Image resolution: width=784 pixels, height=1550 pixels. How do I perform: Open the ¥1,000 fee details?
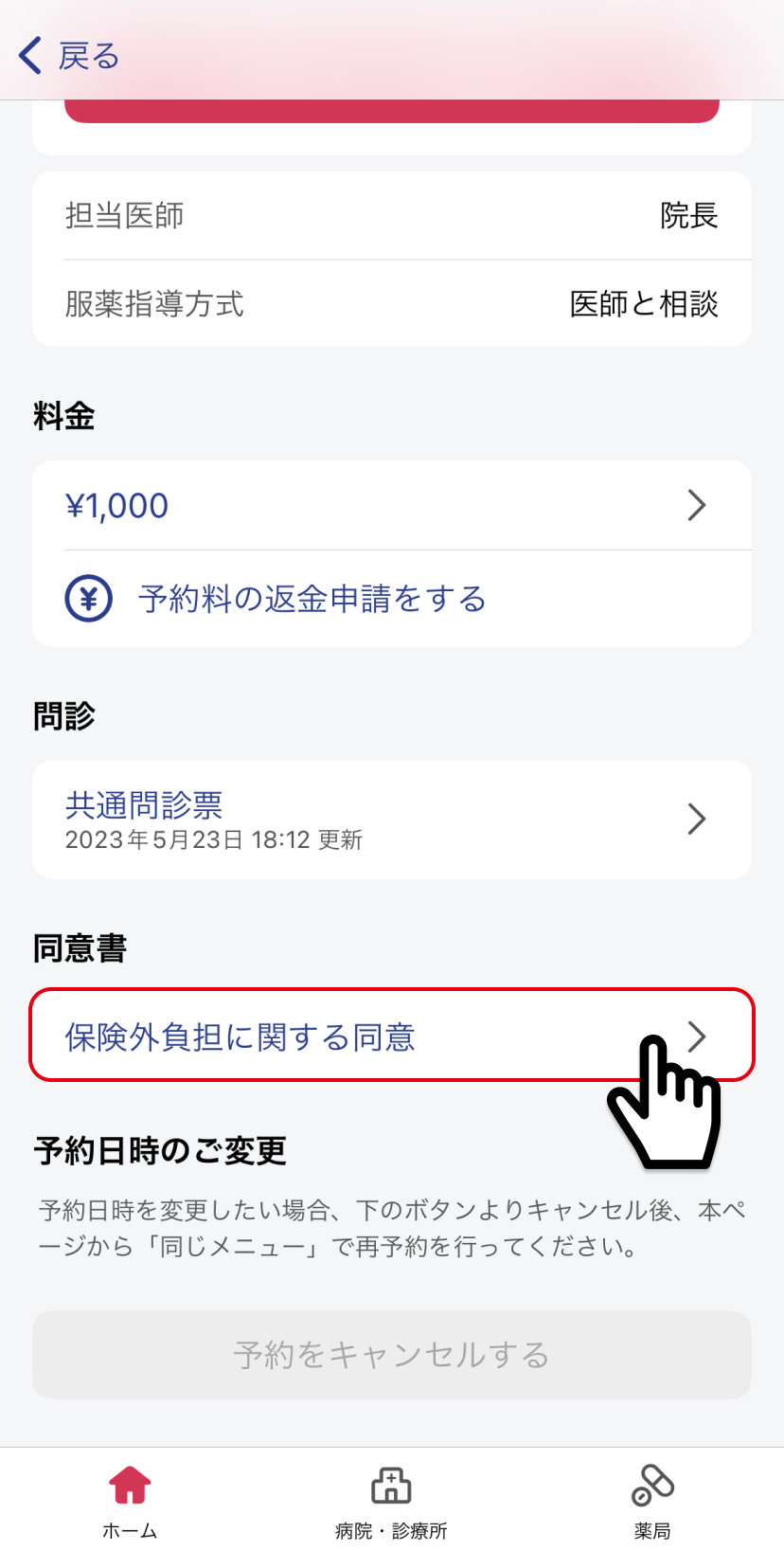click(x=392, y=506)
